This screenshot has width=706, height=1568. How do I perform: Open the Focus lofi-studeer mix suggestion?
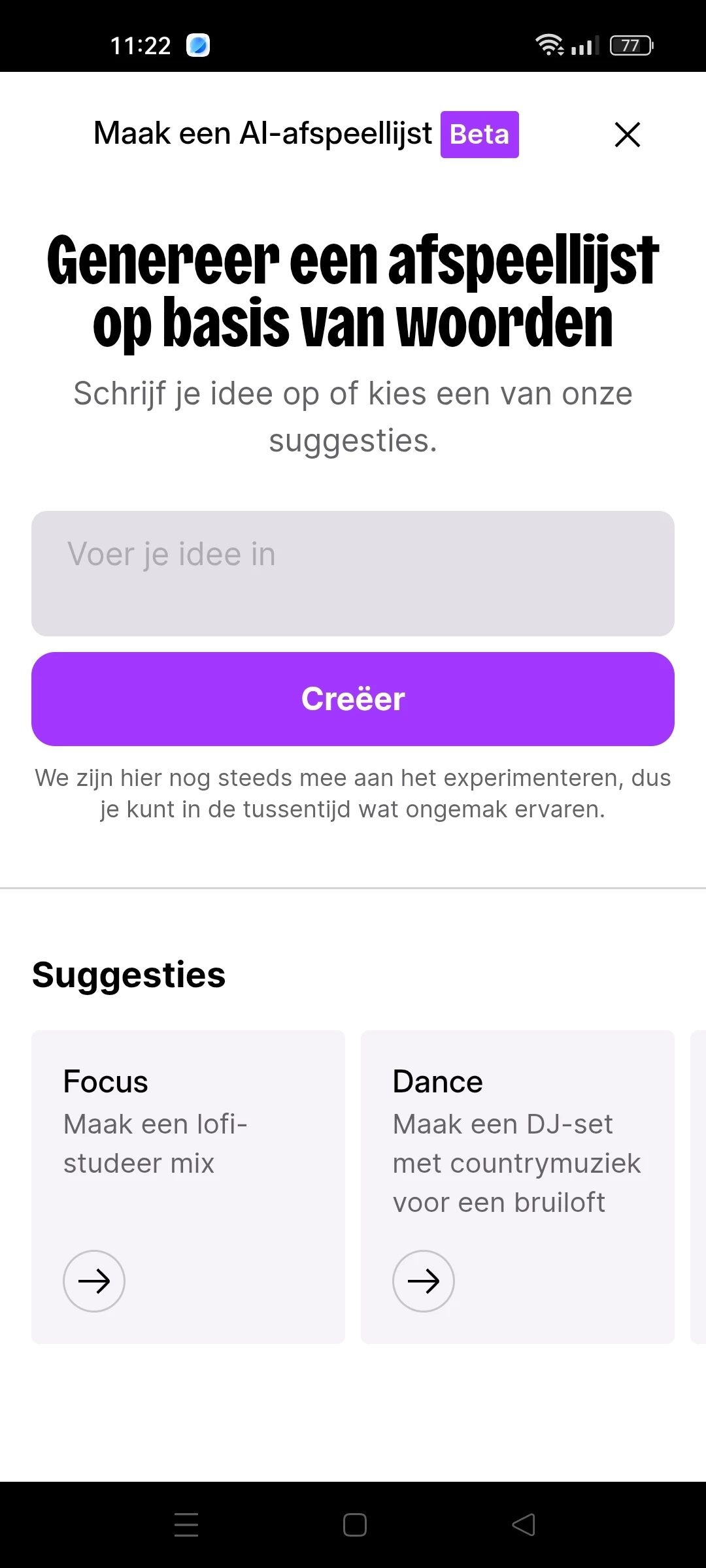pyautogui.click(x=94, y=1281)
